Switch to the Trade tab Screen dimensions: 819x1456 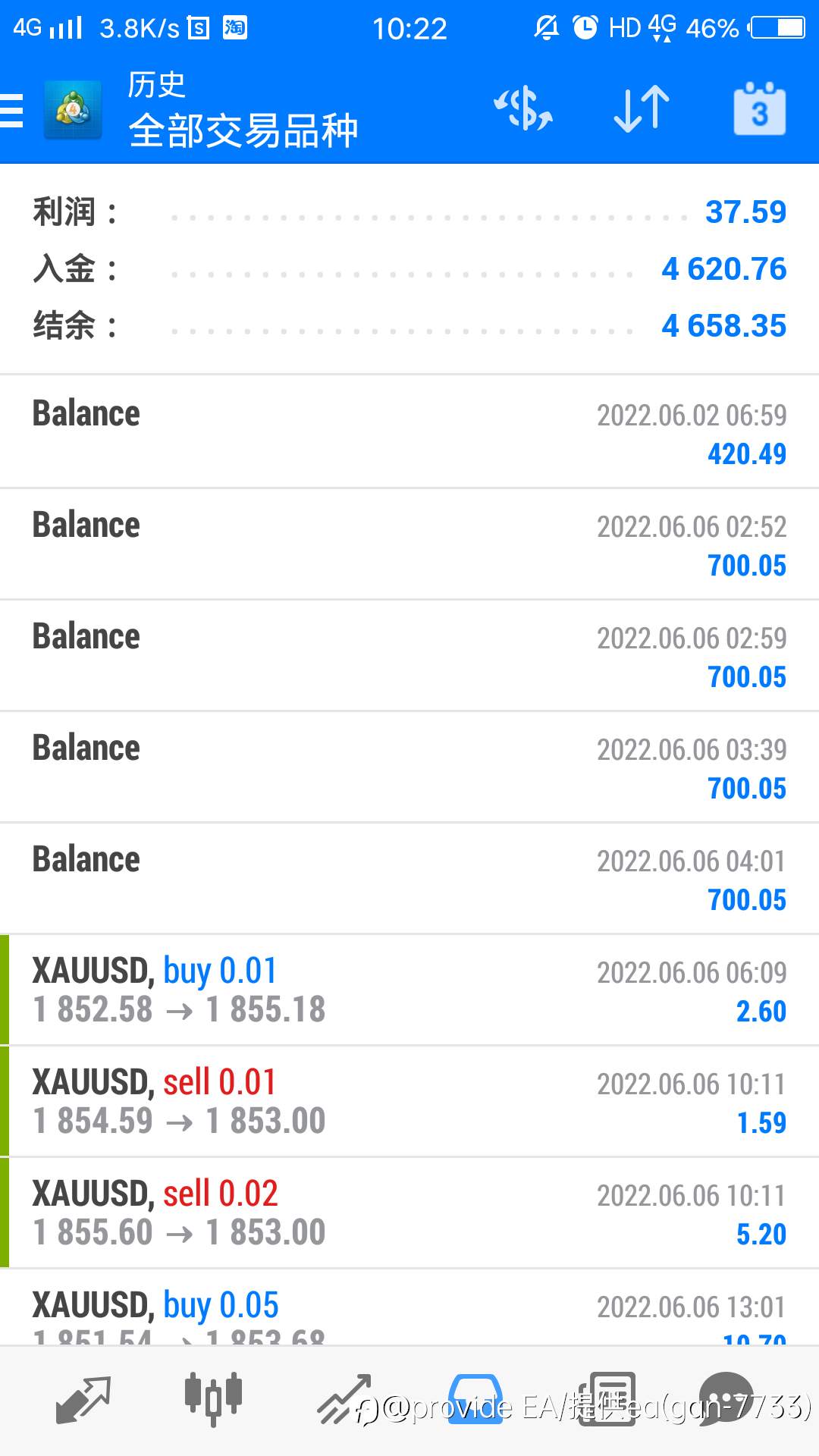click(344, 1399)
